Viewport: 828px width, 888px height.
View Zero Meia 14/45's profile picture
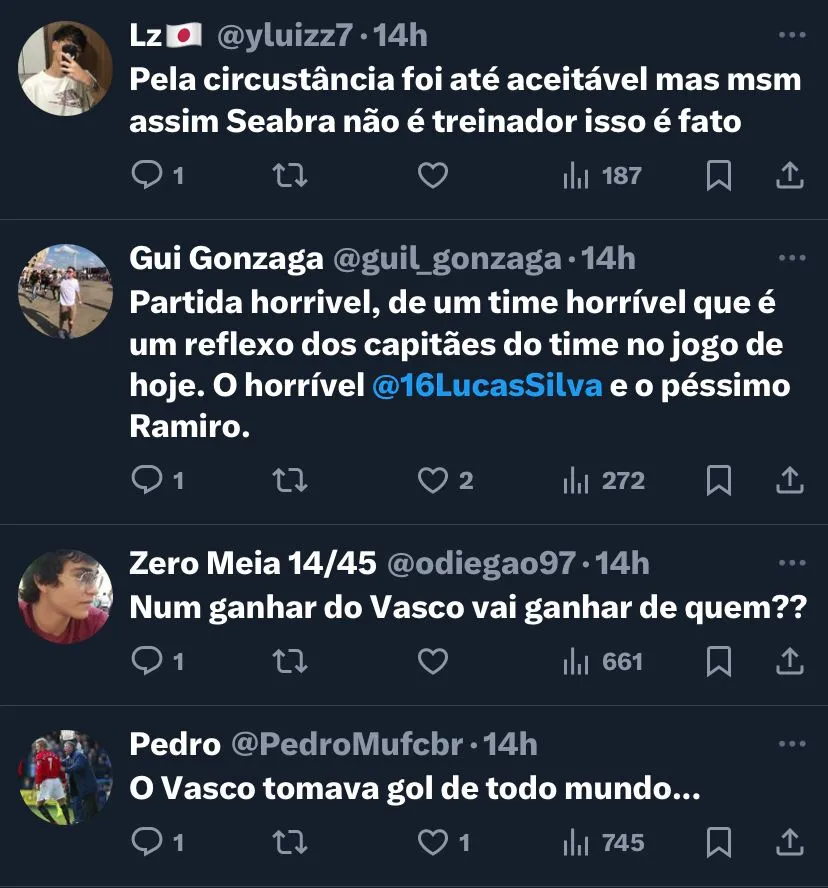[x=66, y=596]
